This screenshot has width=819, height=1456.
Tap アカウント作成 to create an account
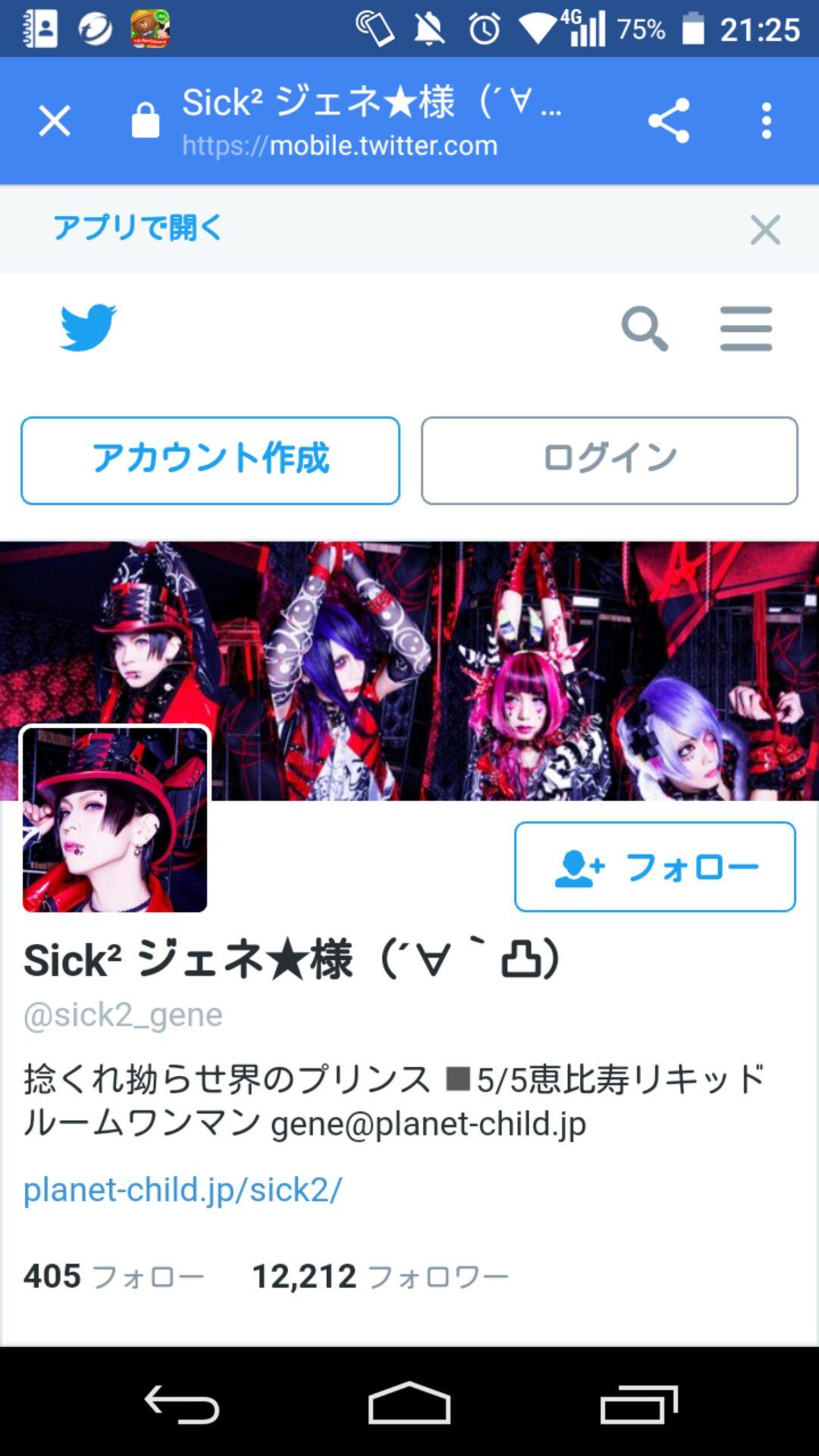[x=210, y=460]
